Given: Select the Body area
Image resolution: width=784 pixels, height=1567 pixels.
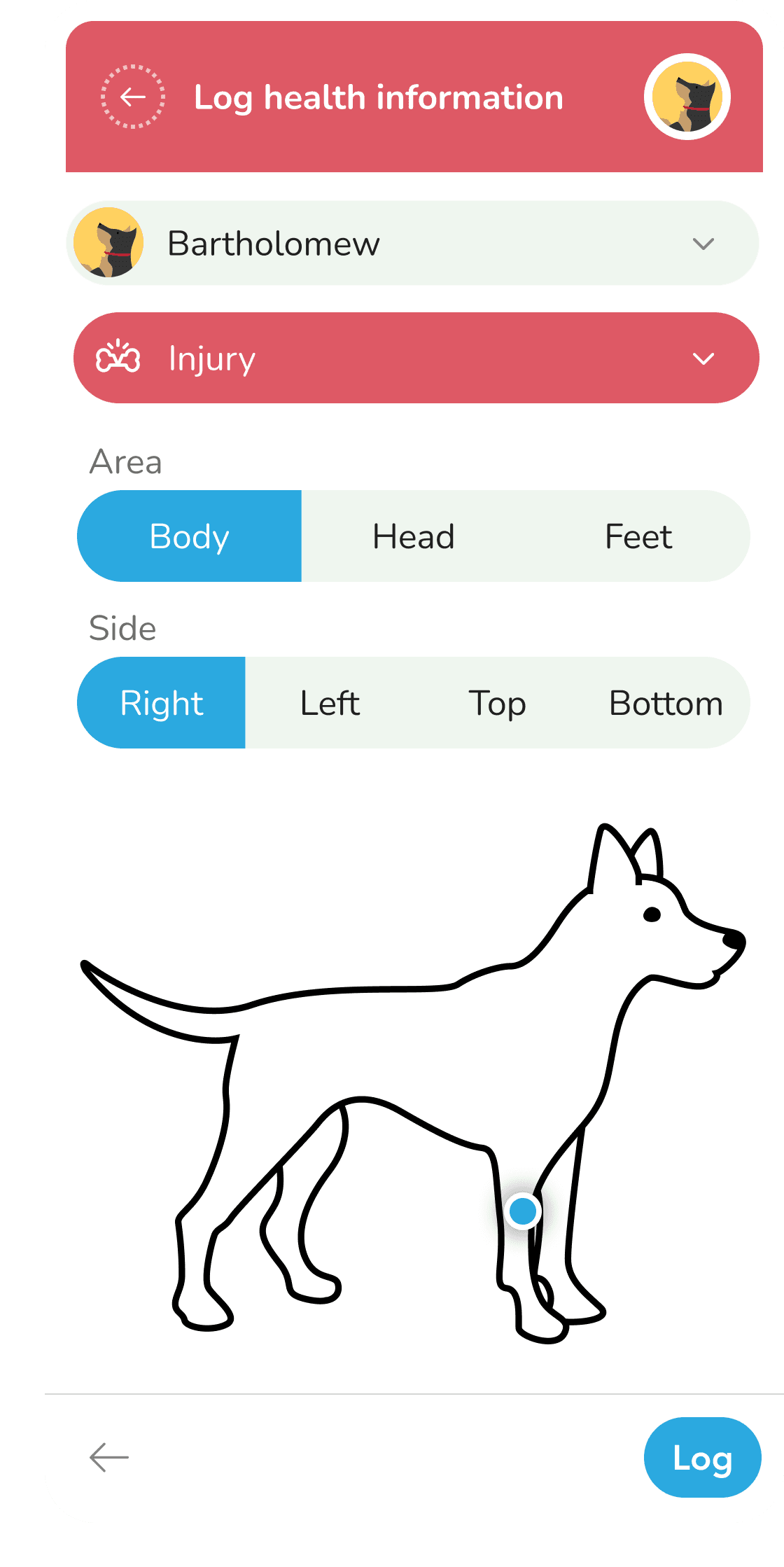Looking at the screenshot, I should (189, 536).
